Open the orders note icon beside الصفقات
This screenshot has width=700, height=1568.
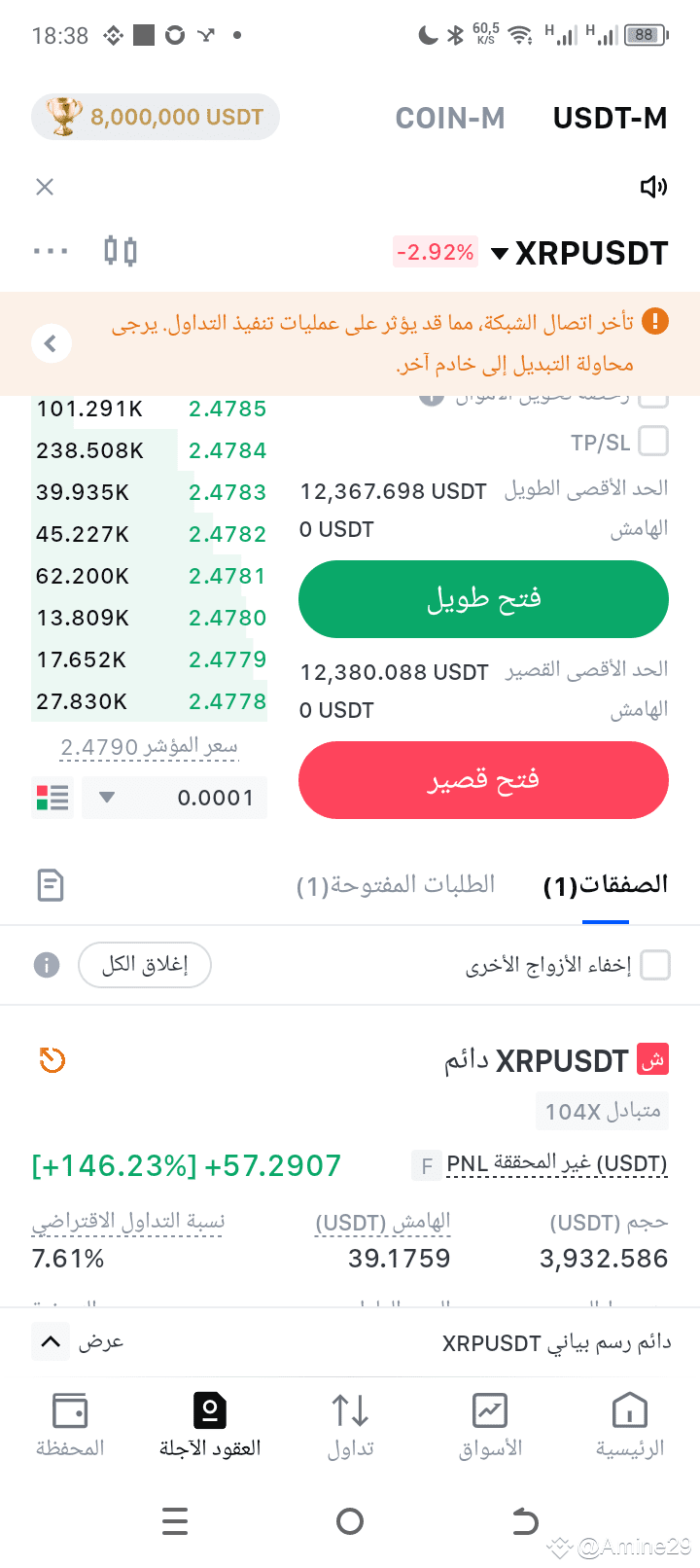48,884
